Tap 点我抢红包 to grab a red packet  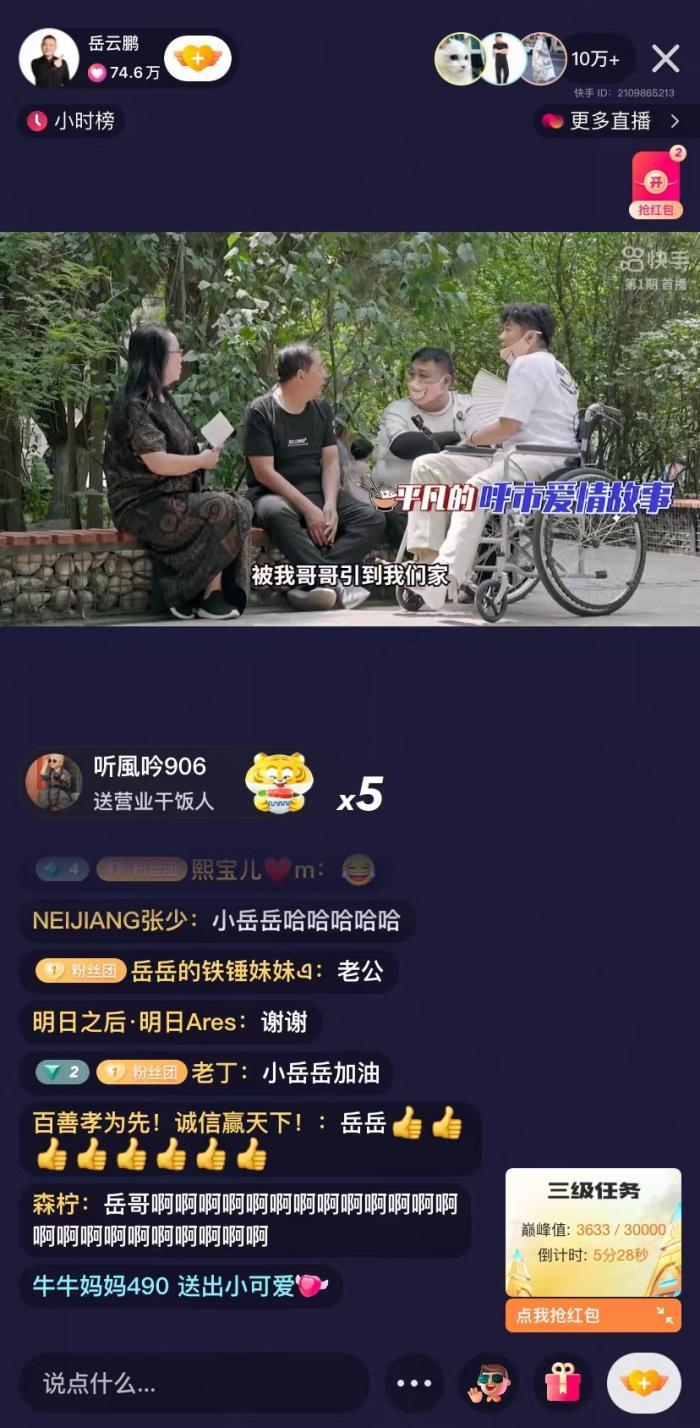(x=592, y=1316)
